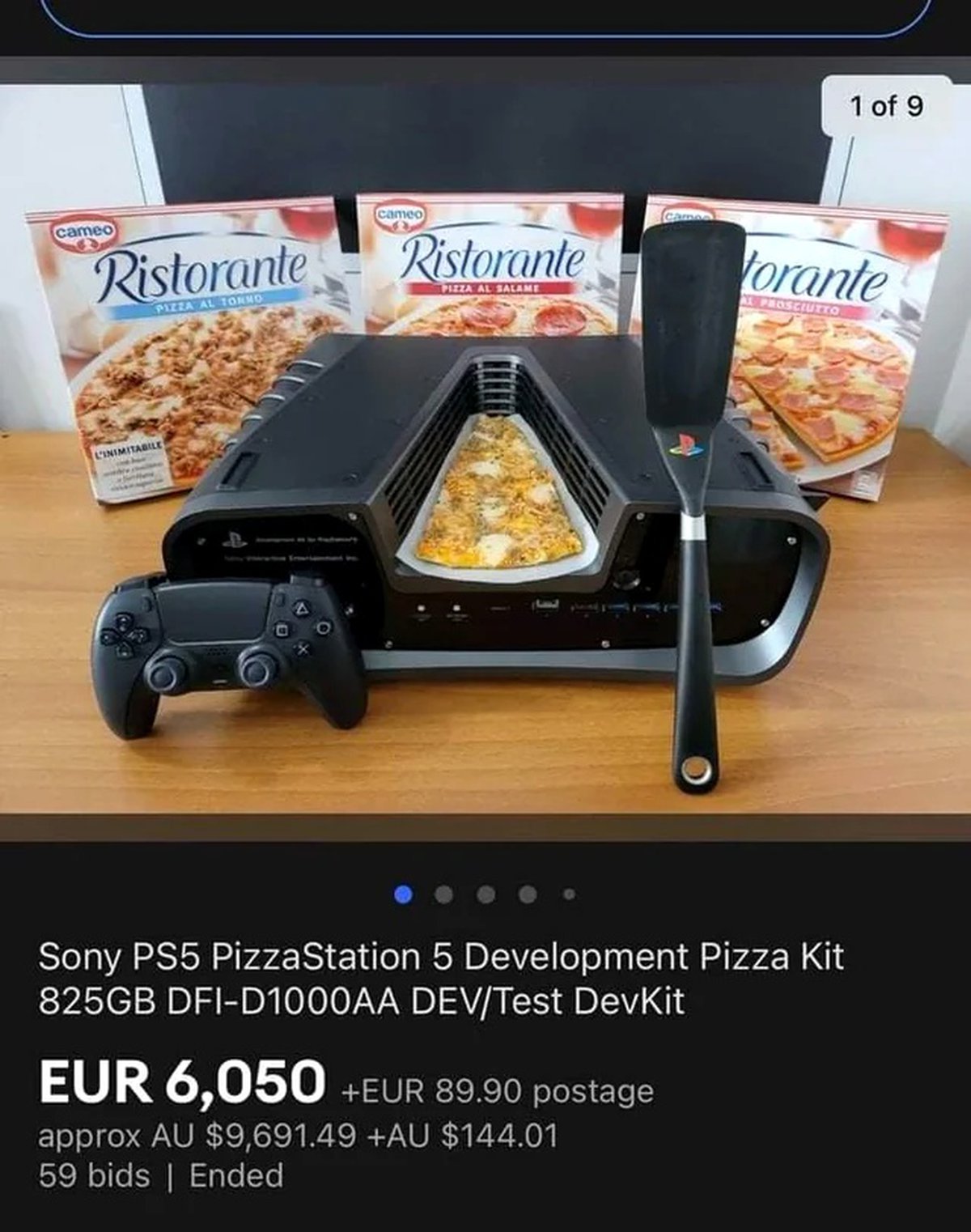Open the PizzaStation 5 listing photo

[485, 453]
